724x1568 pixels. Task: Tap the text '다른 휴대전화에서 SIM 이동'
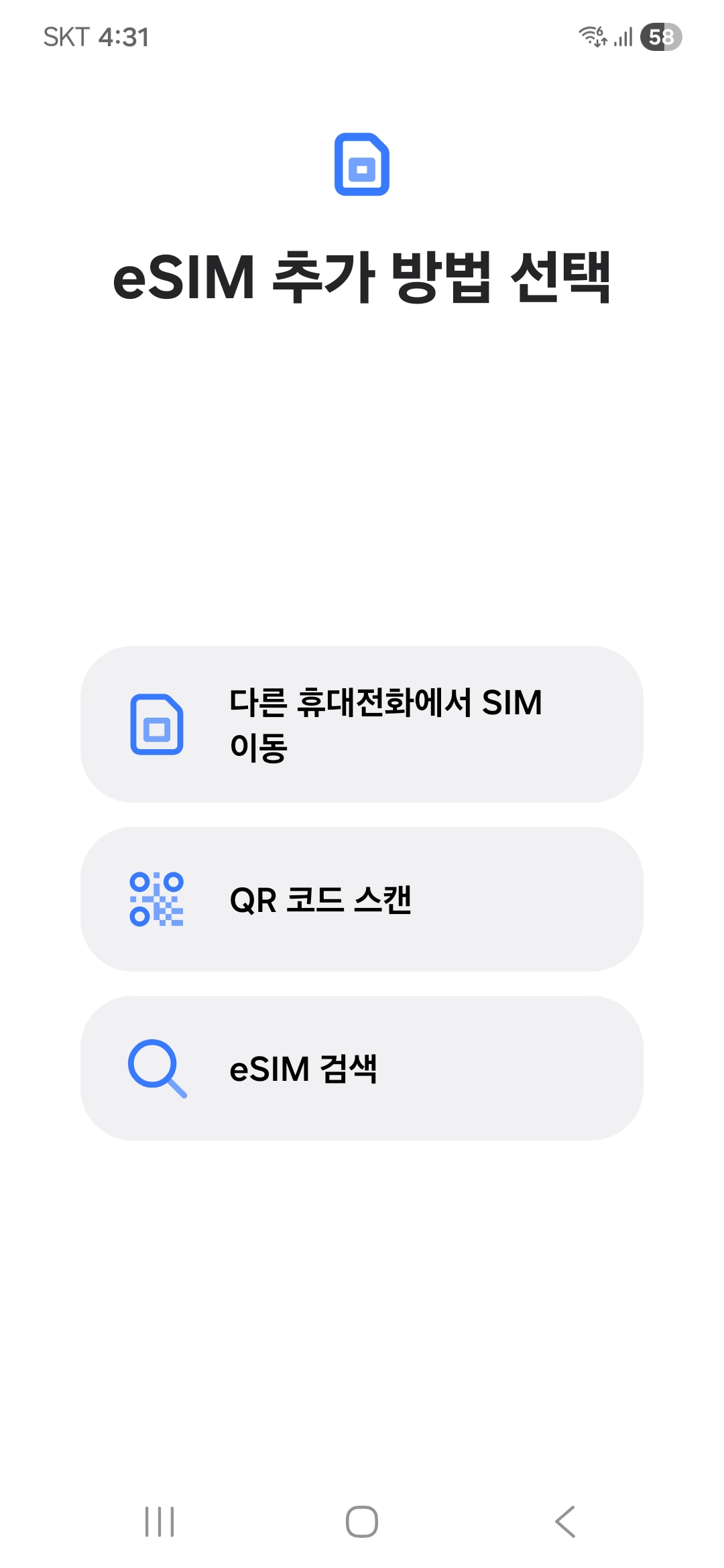(385, 727)
